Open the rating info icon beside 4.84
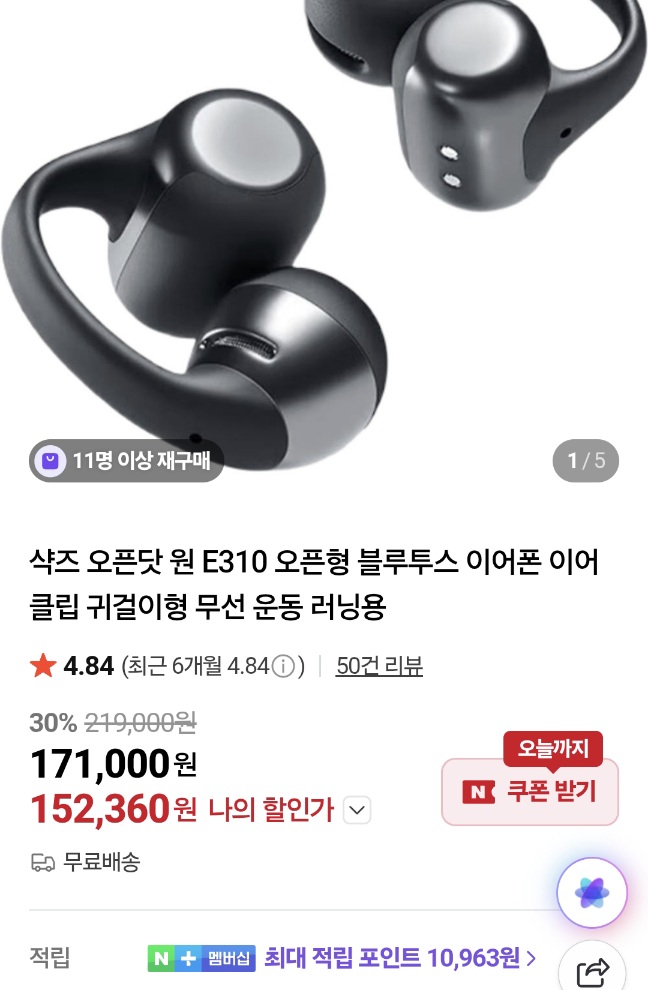Viewport: 648px width, 990px height. tap(284, 666)
